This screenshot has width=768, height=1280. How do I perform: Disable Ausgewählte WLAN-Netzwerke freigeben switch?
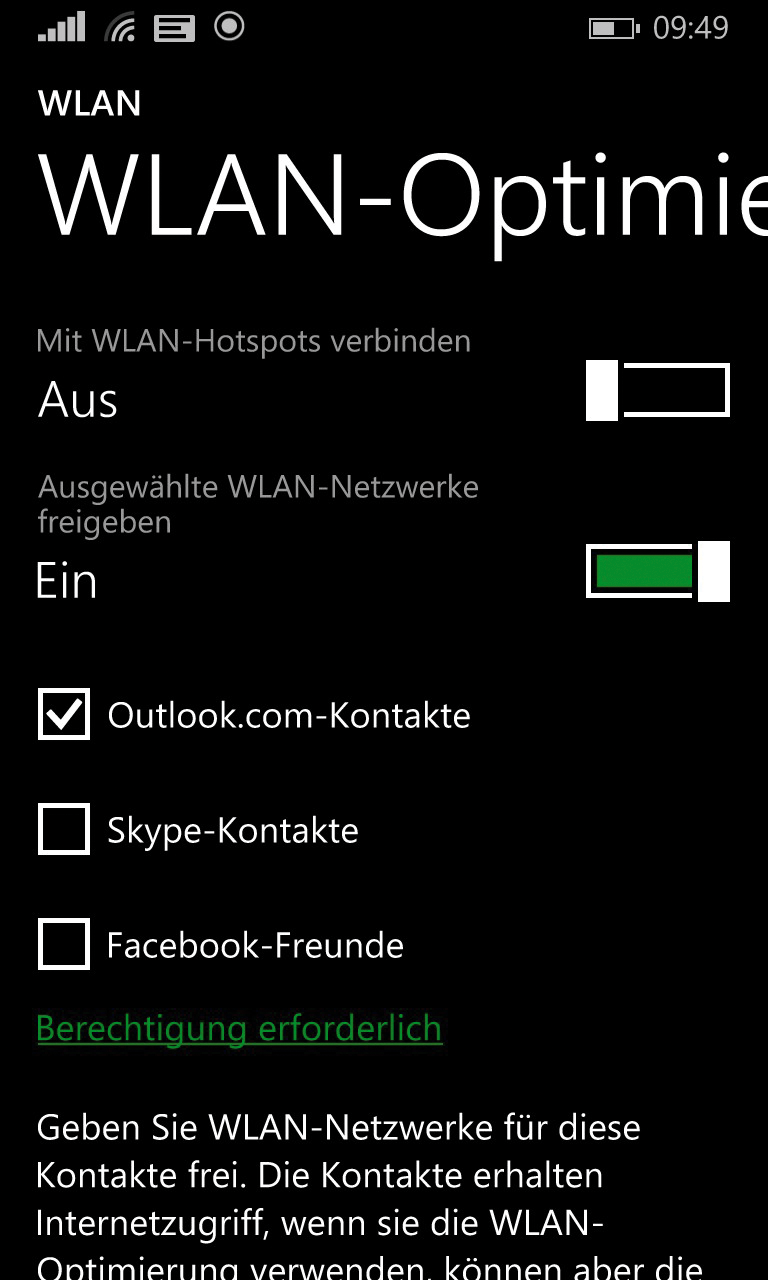coord(658,571)
